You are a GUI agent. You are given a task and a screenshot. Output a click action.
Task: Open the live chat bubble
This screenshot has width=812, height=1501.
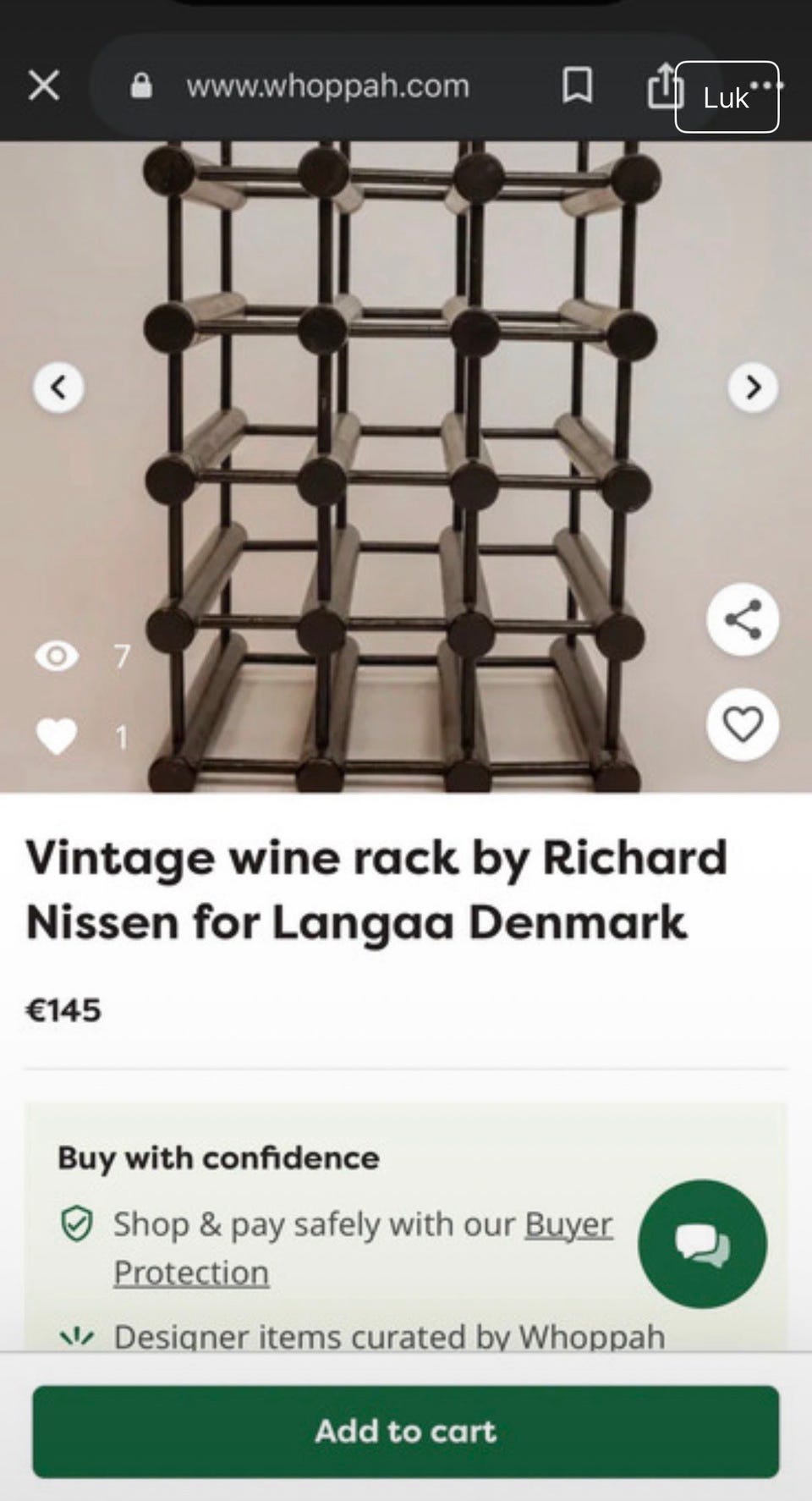pyautogui.click(x=702, y=1244)
